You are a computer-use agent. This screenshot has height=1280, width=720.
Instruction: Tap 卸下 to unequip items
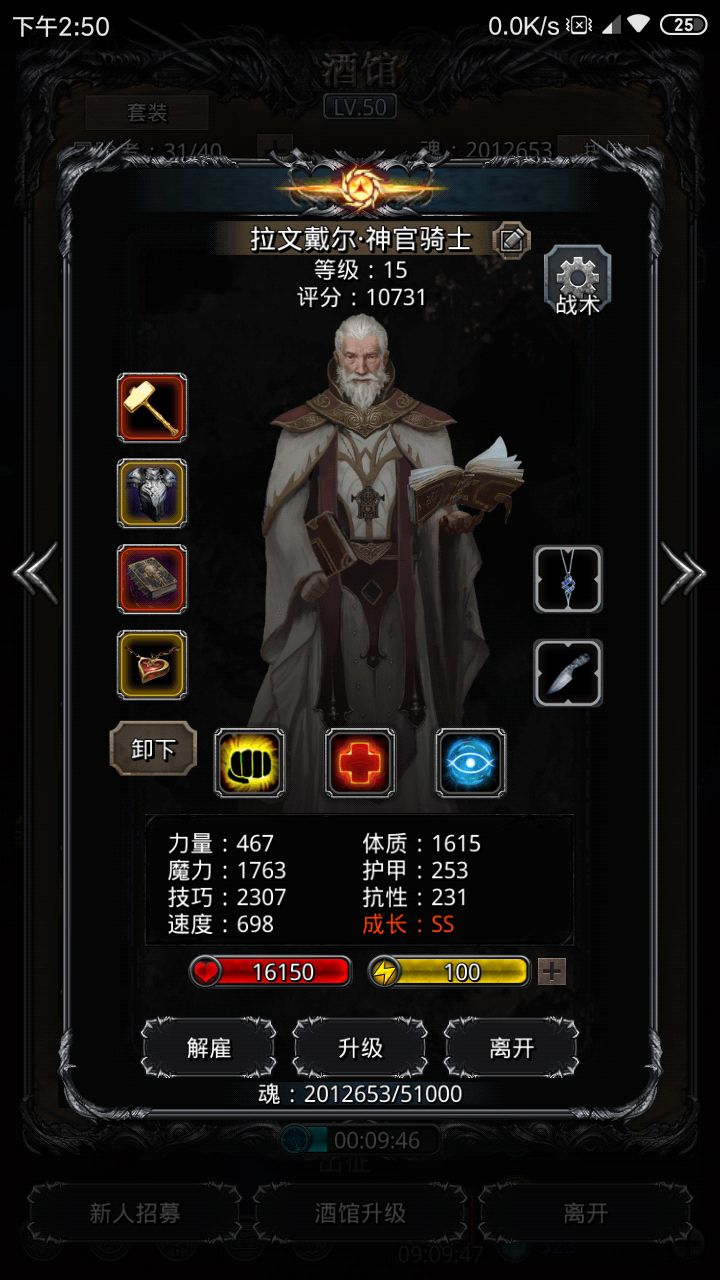(x=153, y=749)
